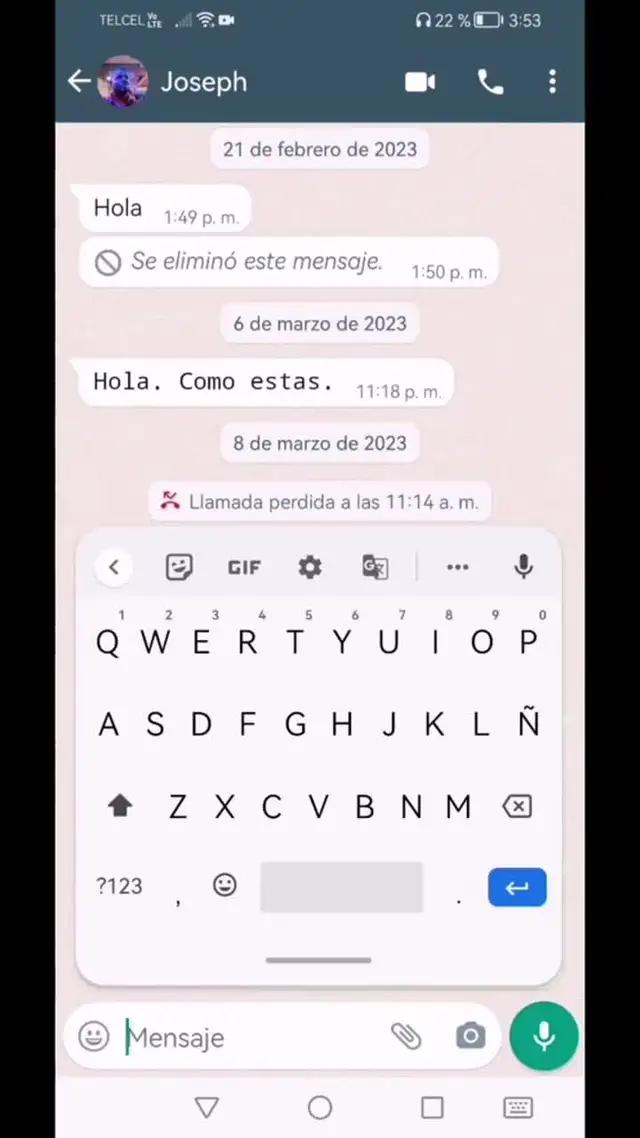Open keyboard sticker panel

(179, 567)
